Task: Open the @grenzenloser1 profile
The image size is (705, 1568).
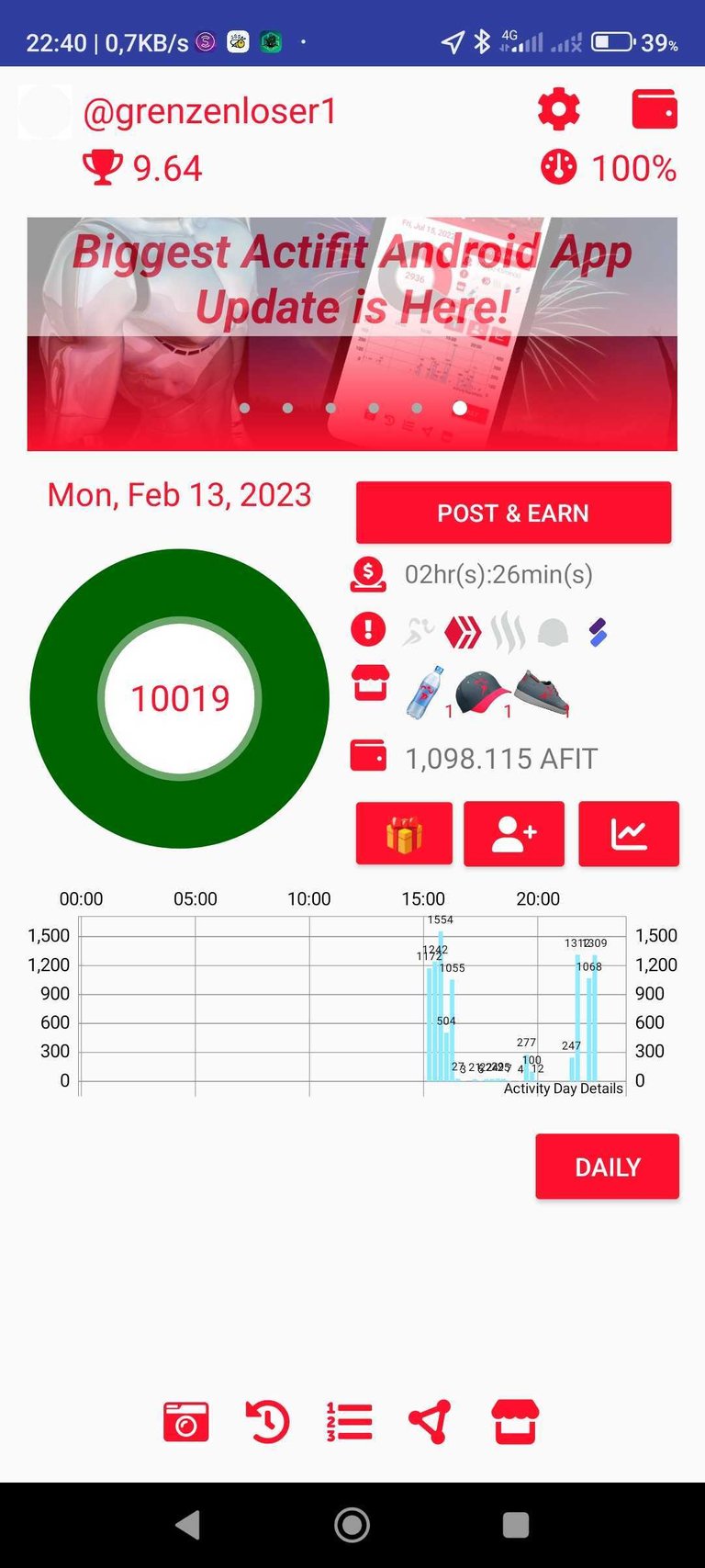Action: tap(209, 112)
